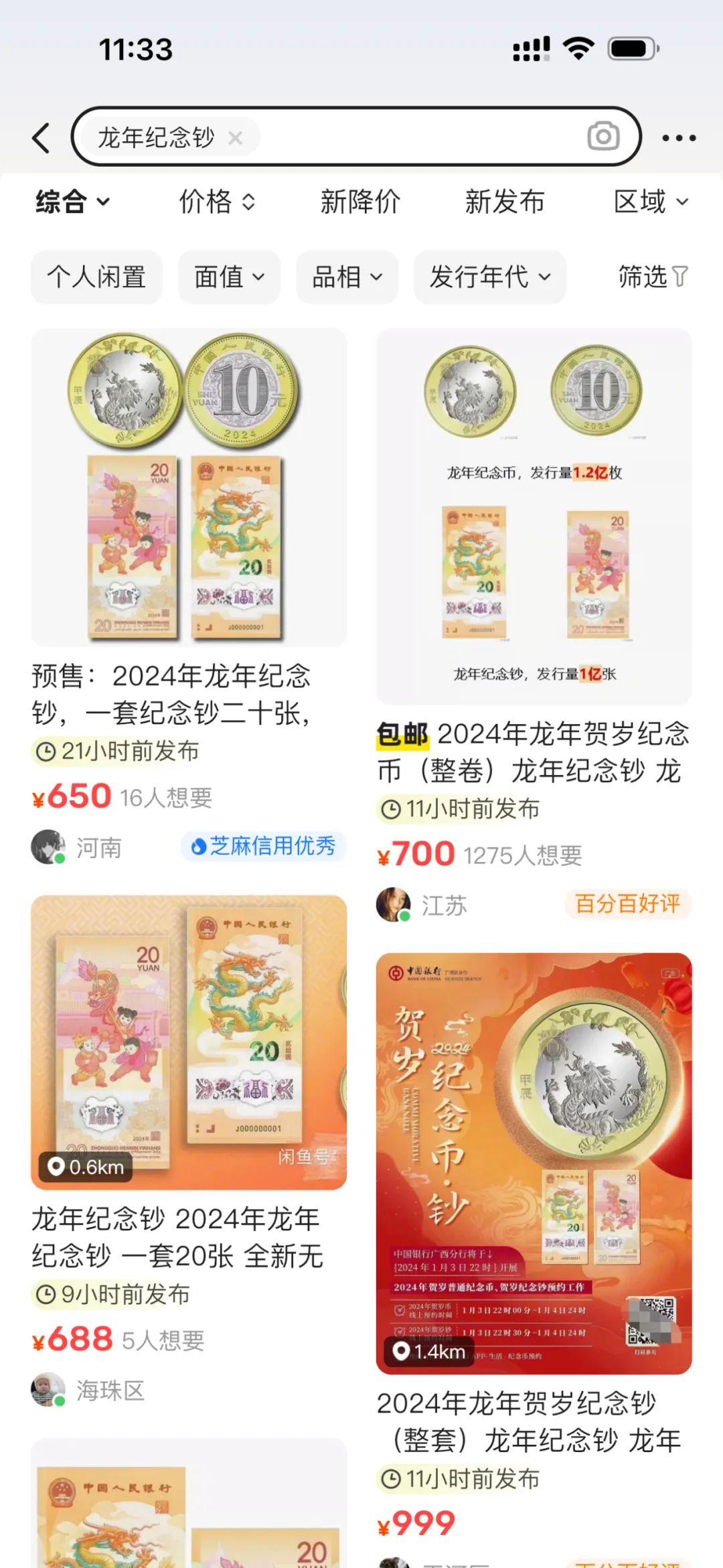Open the ¥650 预售 listing from 河南
This screenshot has height=1568, width=723.
click(189, 489)
